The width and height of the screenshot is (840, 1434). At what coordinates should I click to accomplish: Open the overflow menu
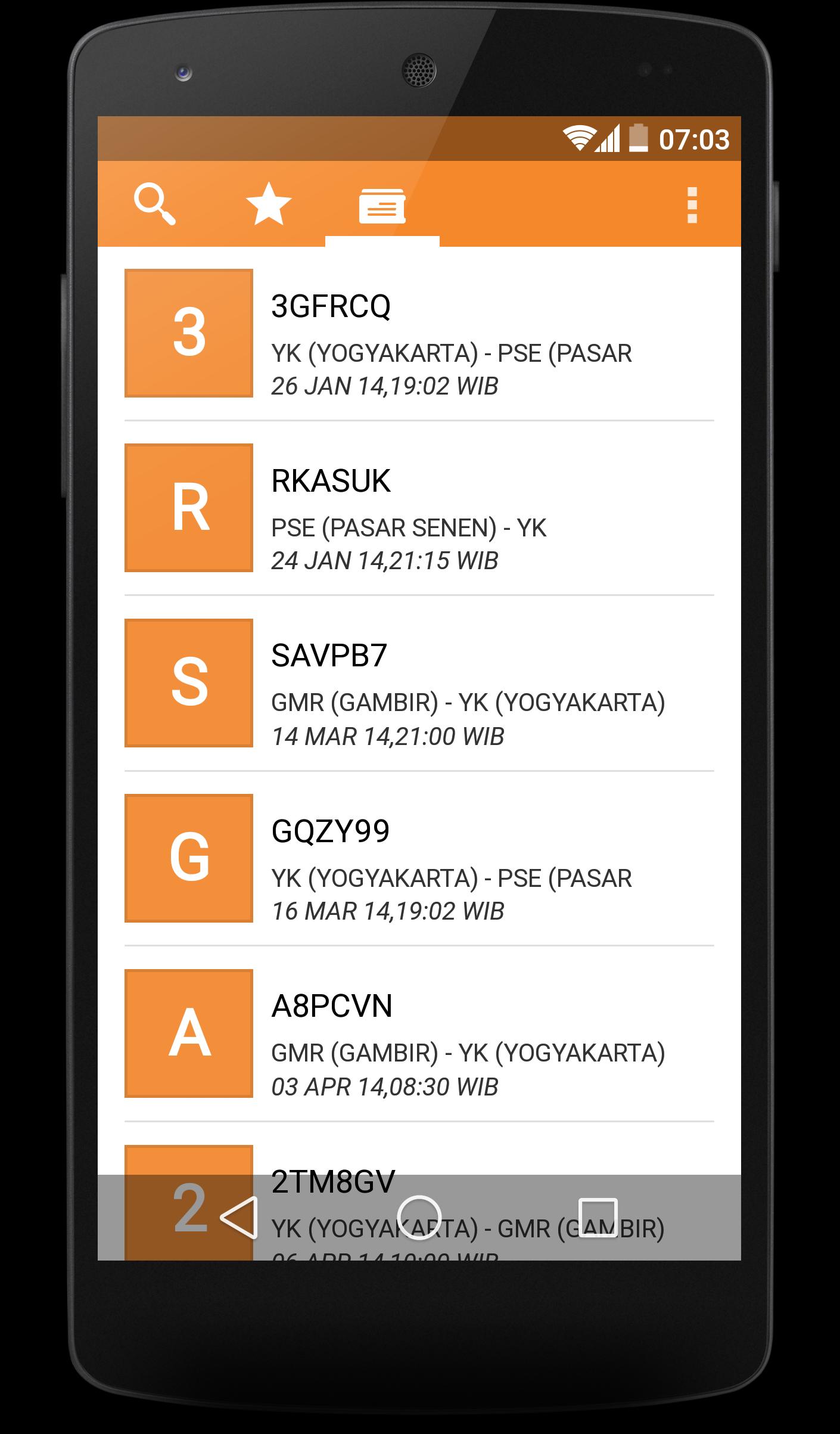coord(692,205)
